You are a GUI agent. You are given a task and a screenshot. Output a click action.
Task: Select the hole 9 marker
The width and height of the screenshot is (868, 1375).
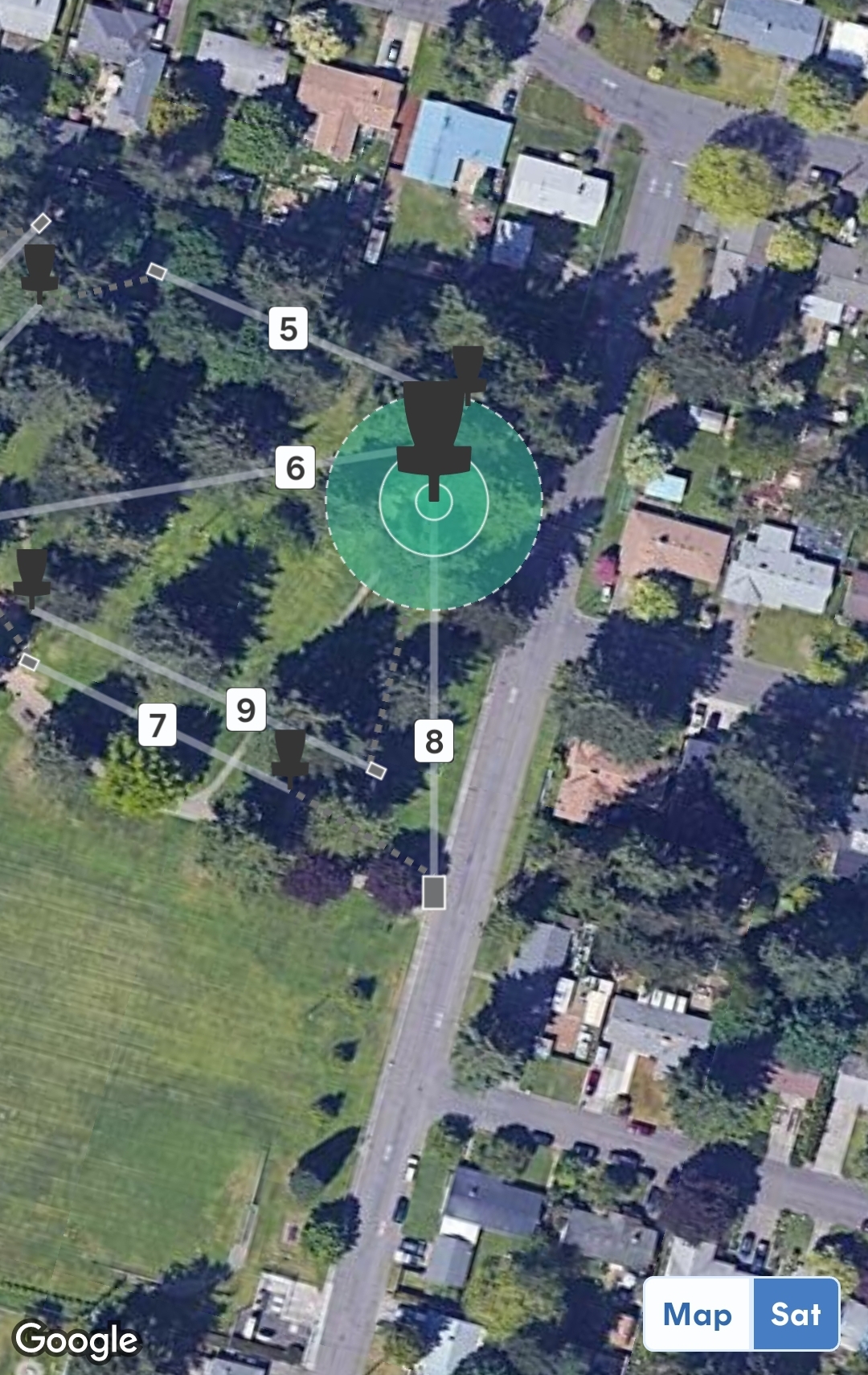pyautogui.click(x=246, y=709)
